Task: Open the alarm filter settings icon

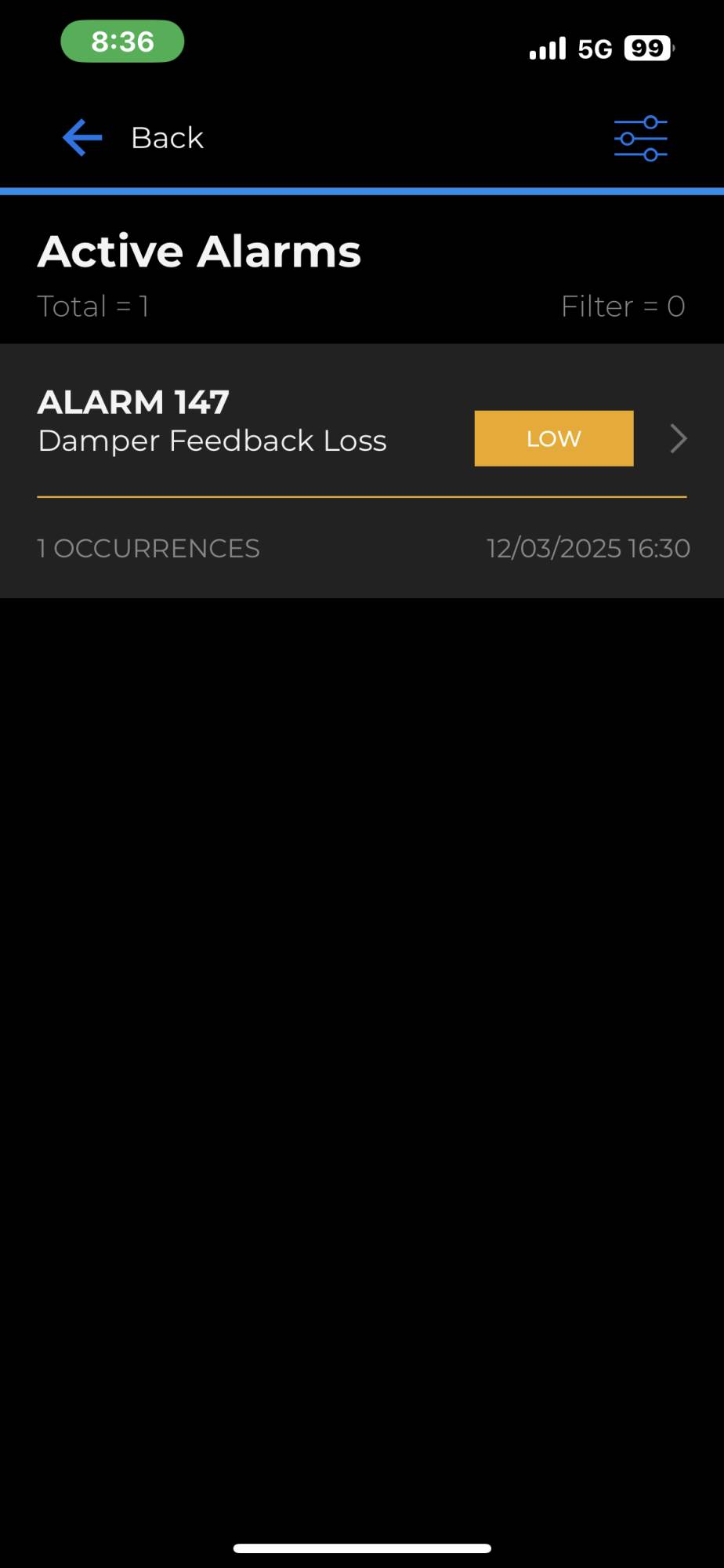Action: point(640,139)
